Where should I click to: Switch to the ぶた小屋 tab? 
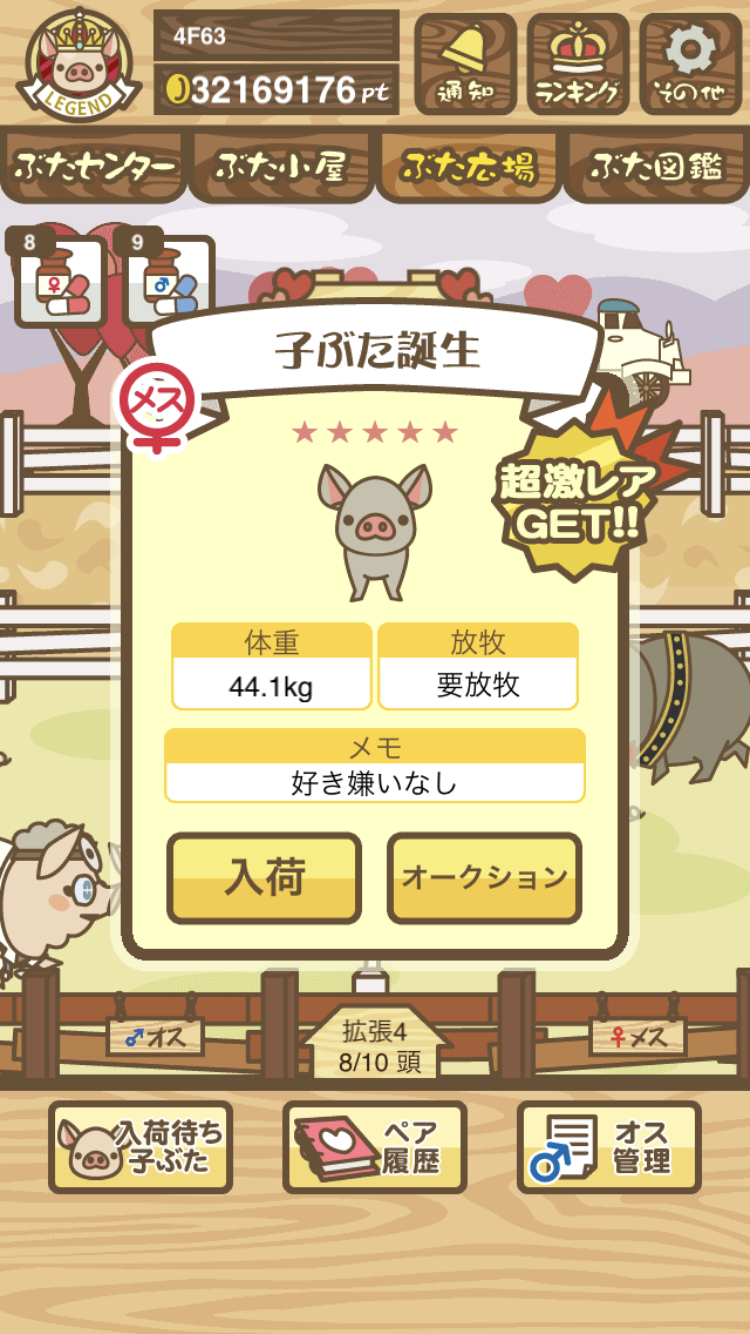pyautogui.click(x=281, y=167)
